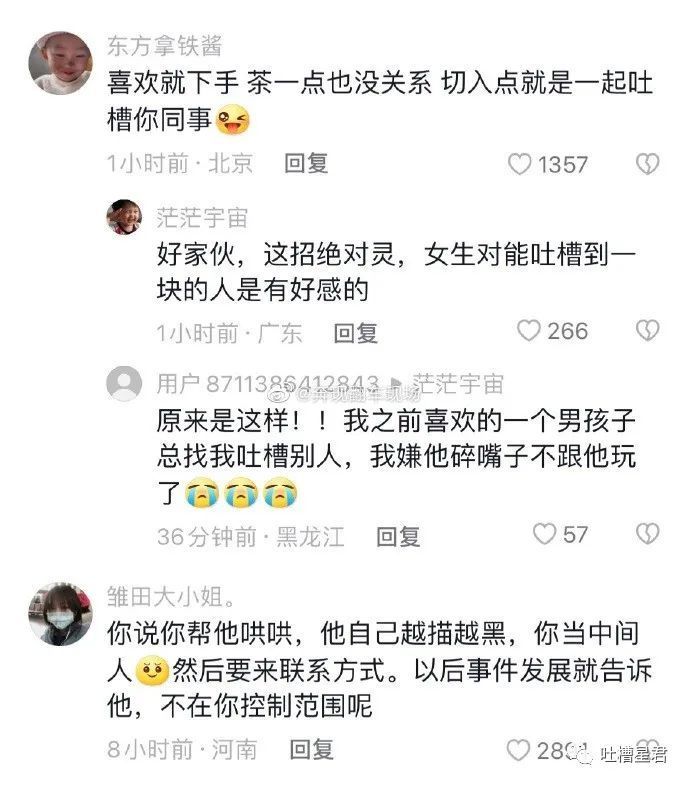Dislike the comment by 东方拿铁酱
This screenshot has height=785, width=690.
(x=647, y=164)
